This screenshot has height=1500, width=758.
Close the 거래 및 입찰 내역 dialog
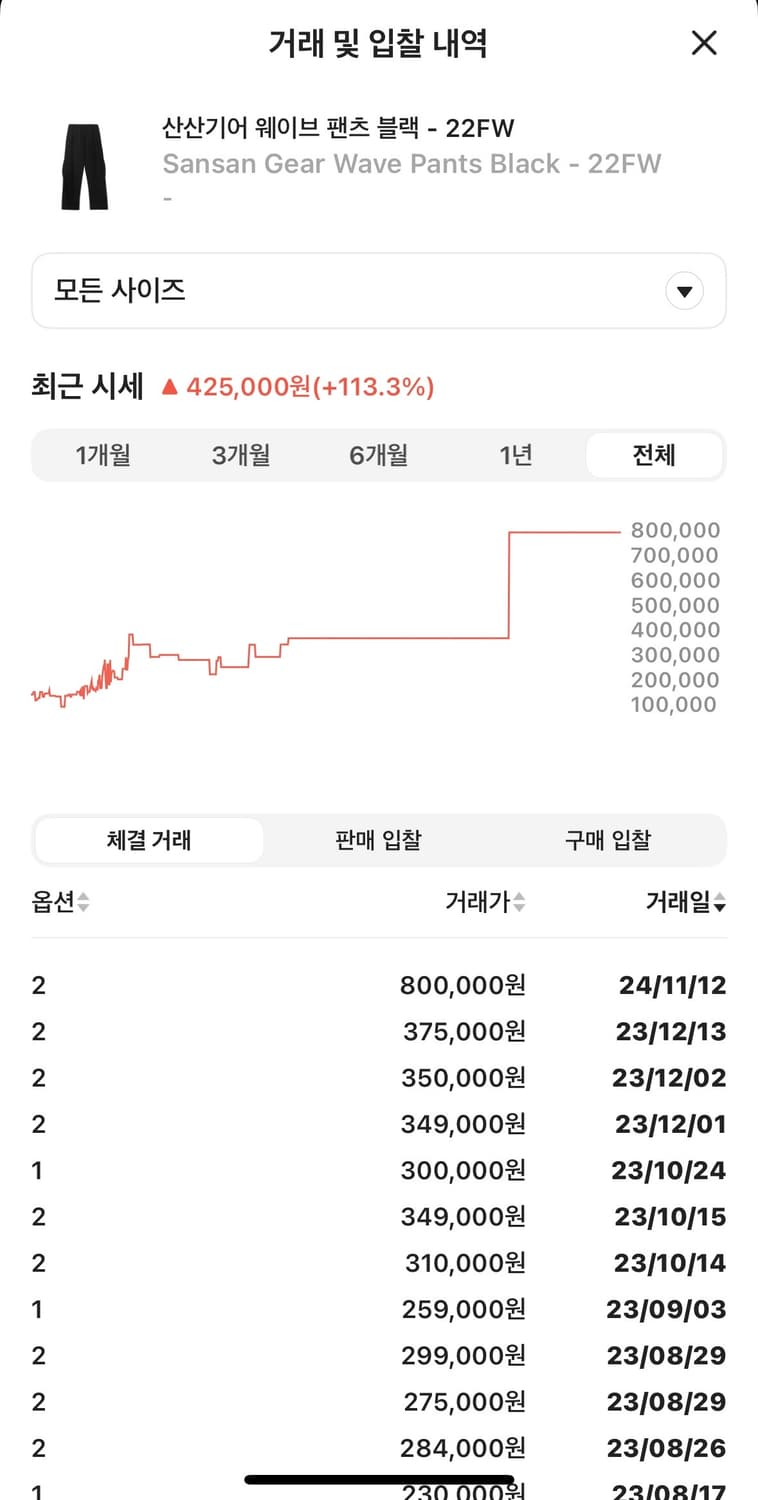[704, 43]
